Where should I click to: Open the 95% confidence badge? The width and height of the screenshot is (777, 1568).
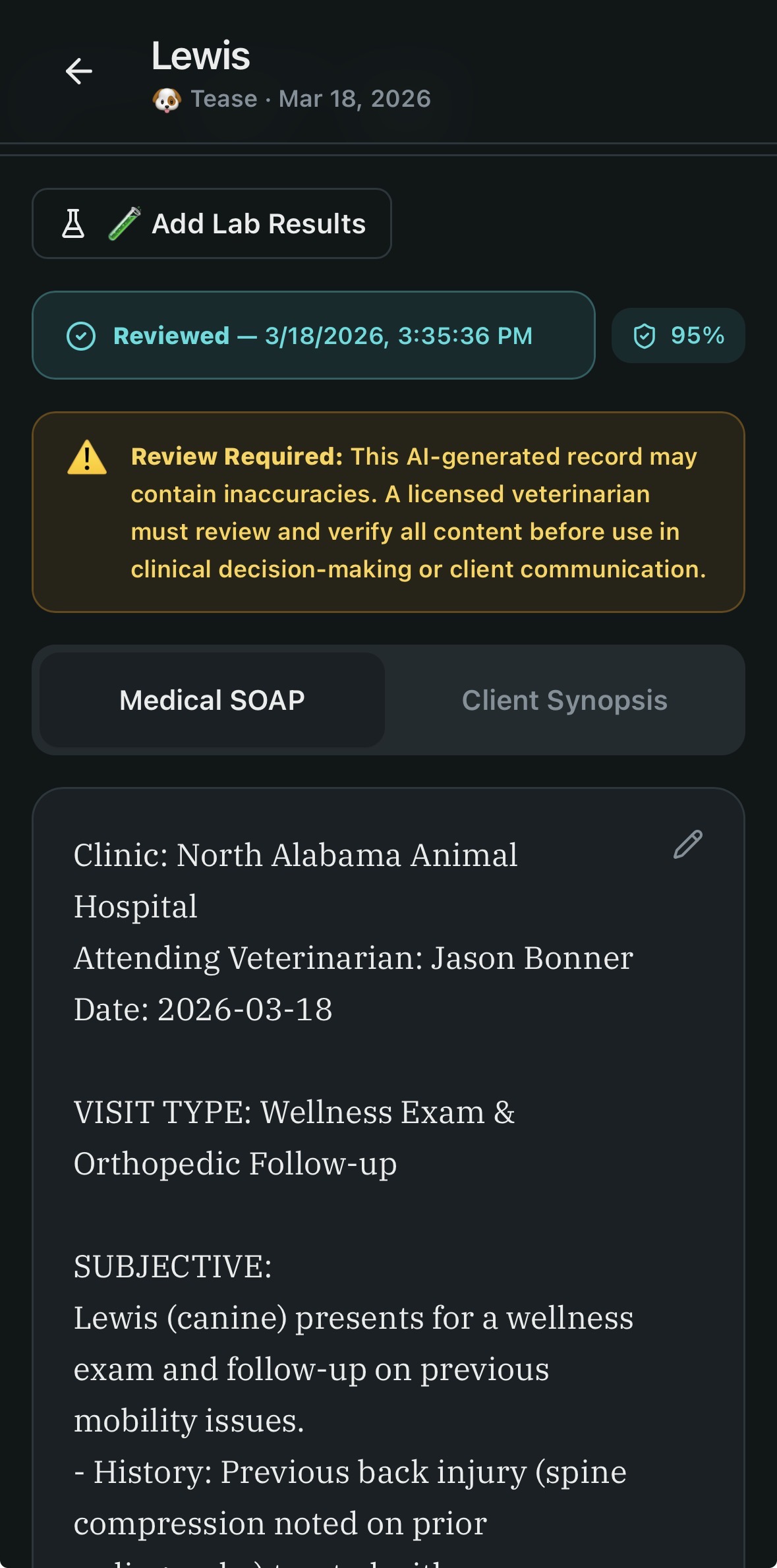678,335
